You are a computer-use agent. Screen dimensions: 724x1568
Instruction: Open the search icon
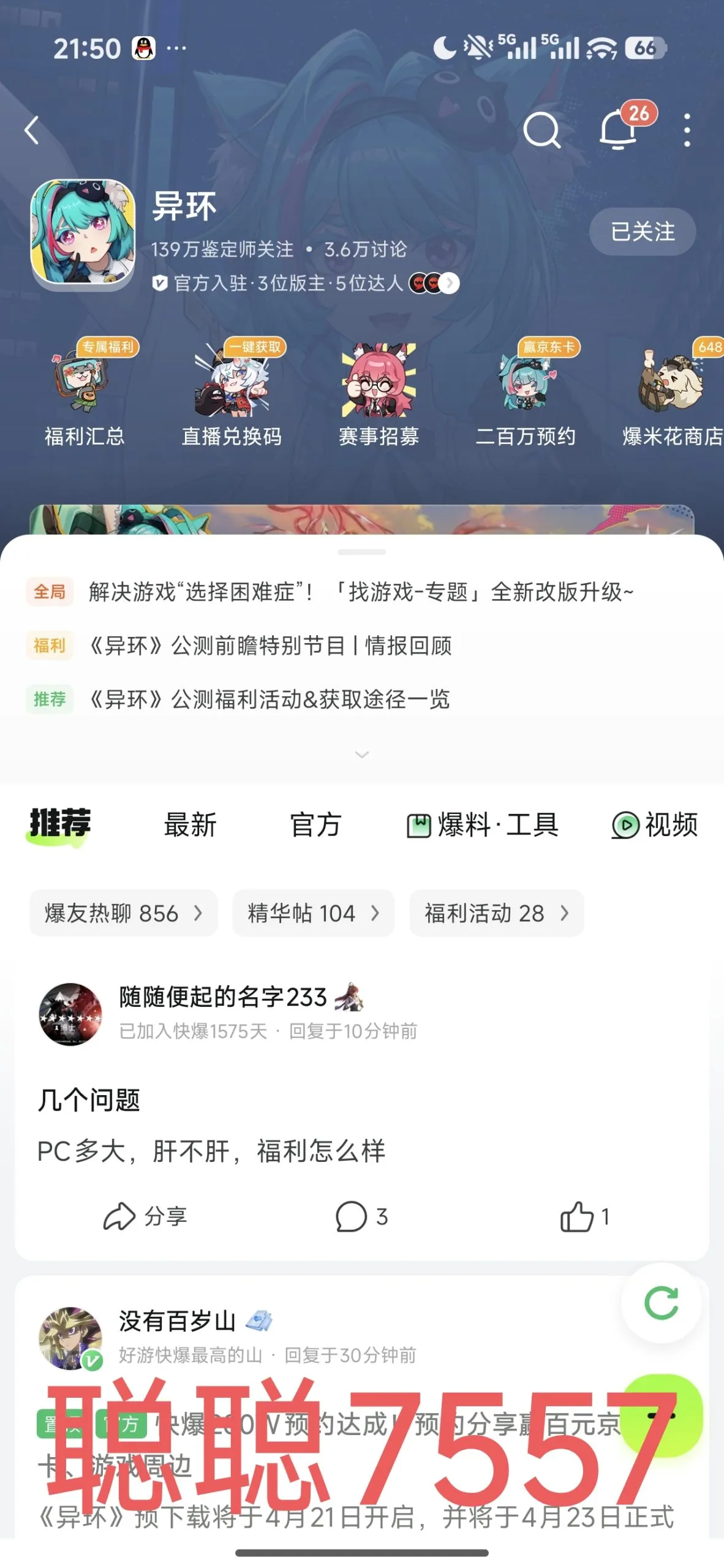(x=541, y=130)
